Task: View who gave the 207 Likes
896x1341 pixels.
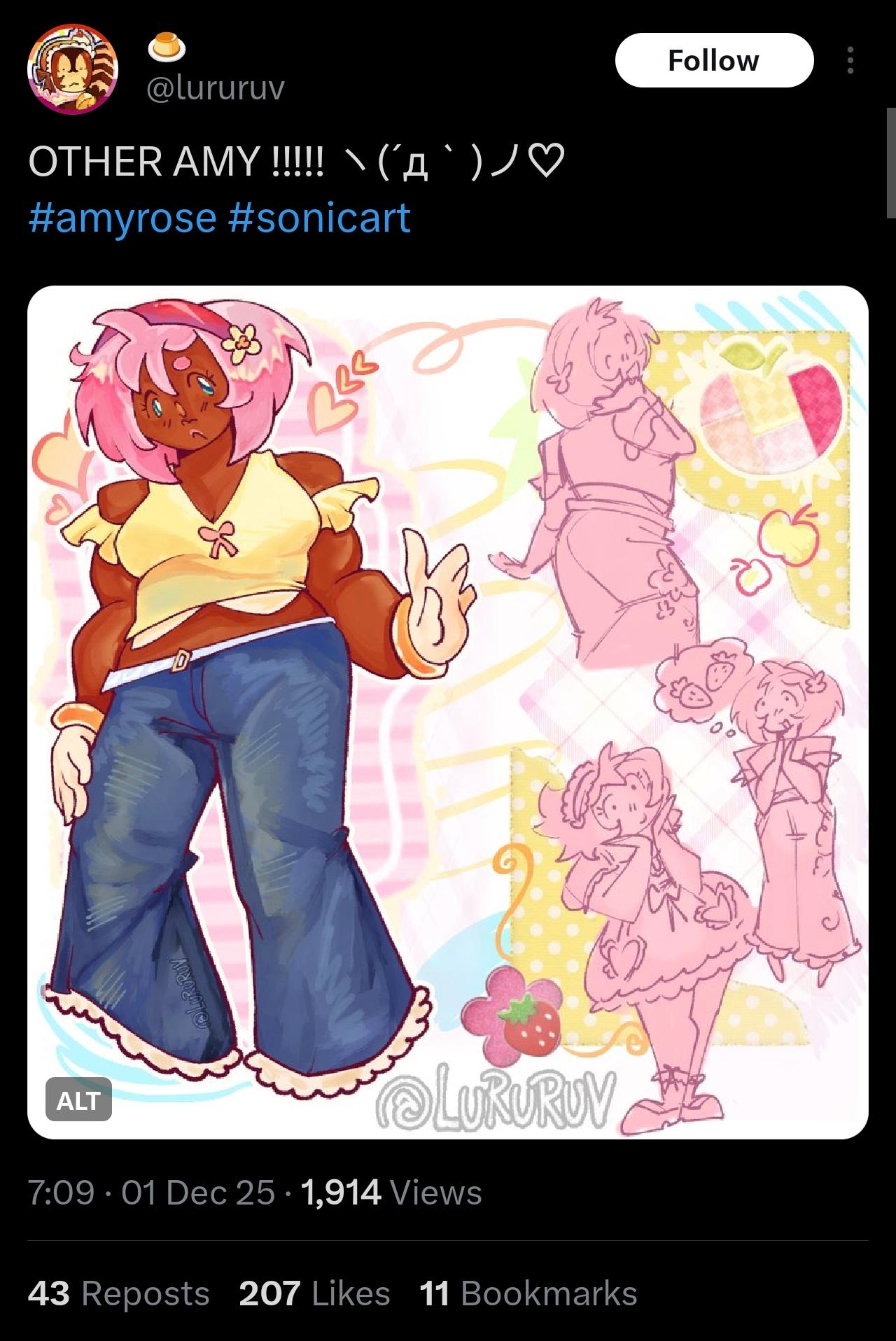Action: (x=314, y=1293)
